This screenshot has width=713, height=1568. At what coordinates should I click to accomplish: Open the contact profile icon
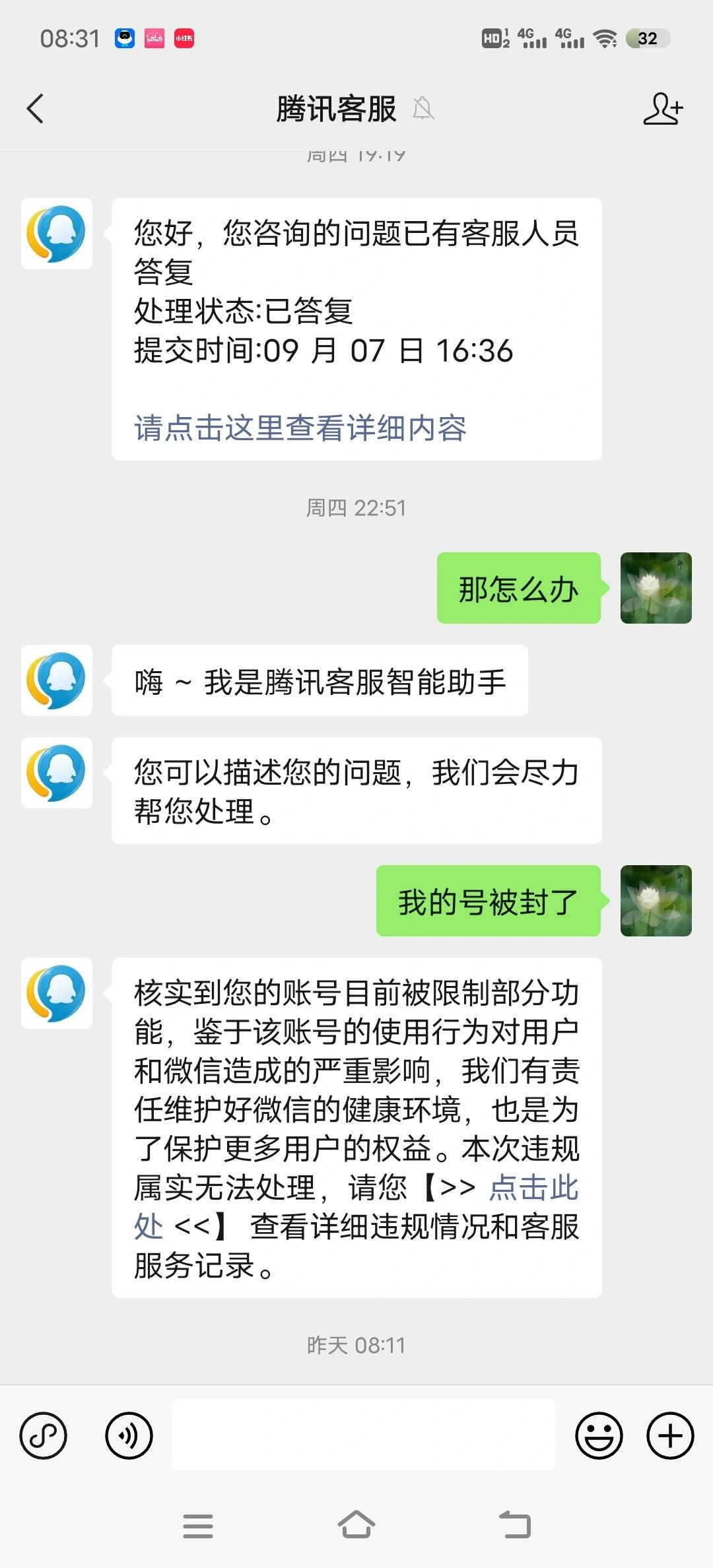(x=663, y=109)
